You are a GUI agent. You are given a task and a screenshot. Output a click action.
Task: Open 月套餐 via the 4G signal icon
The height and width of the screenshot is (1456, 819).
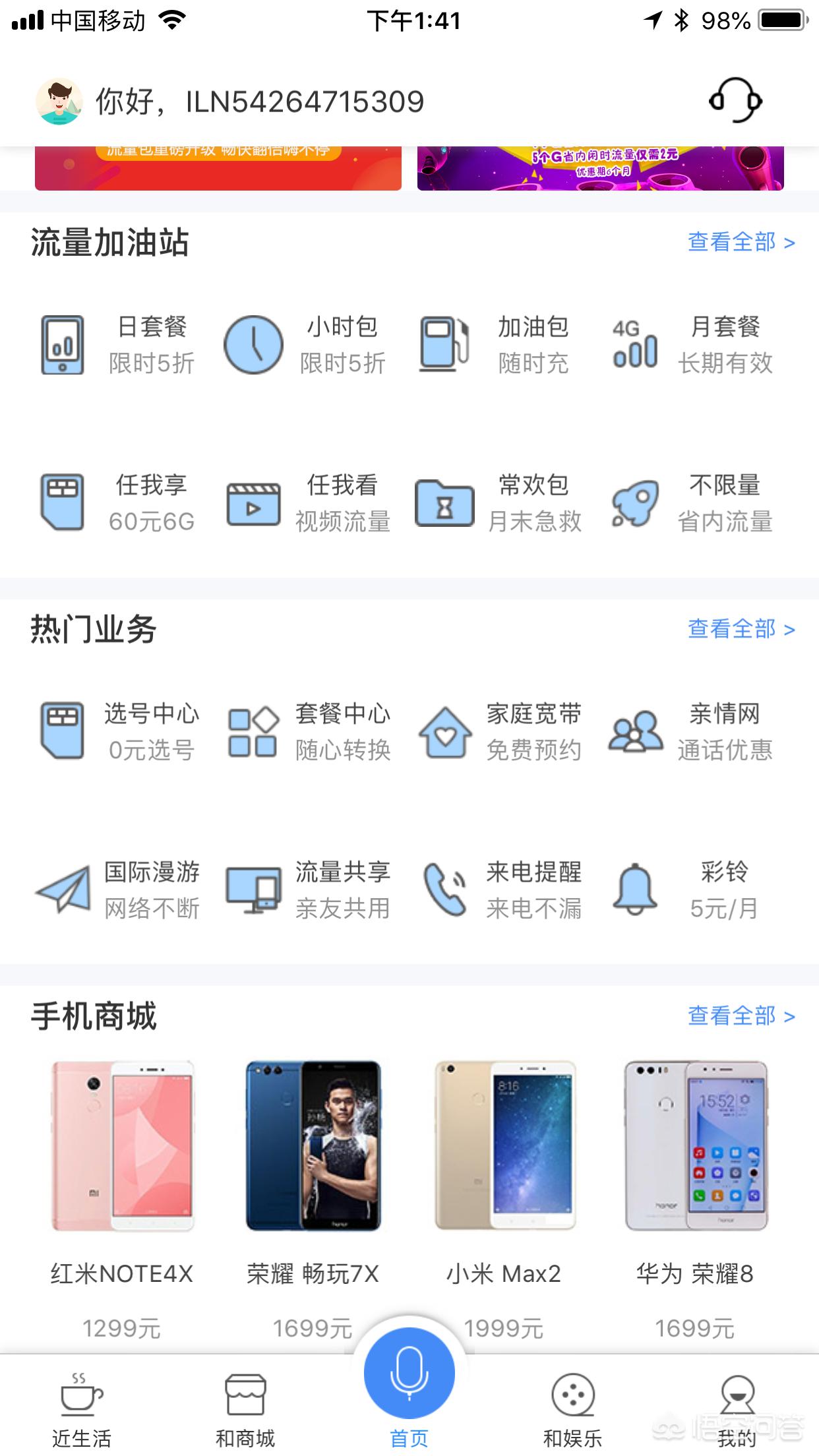[x=635, y=348]
